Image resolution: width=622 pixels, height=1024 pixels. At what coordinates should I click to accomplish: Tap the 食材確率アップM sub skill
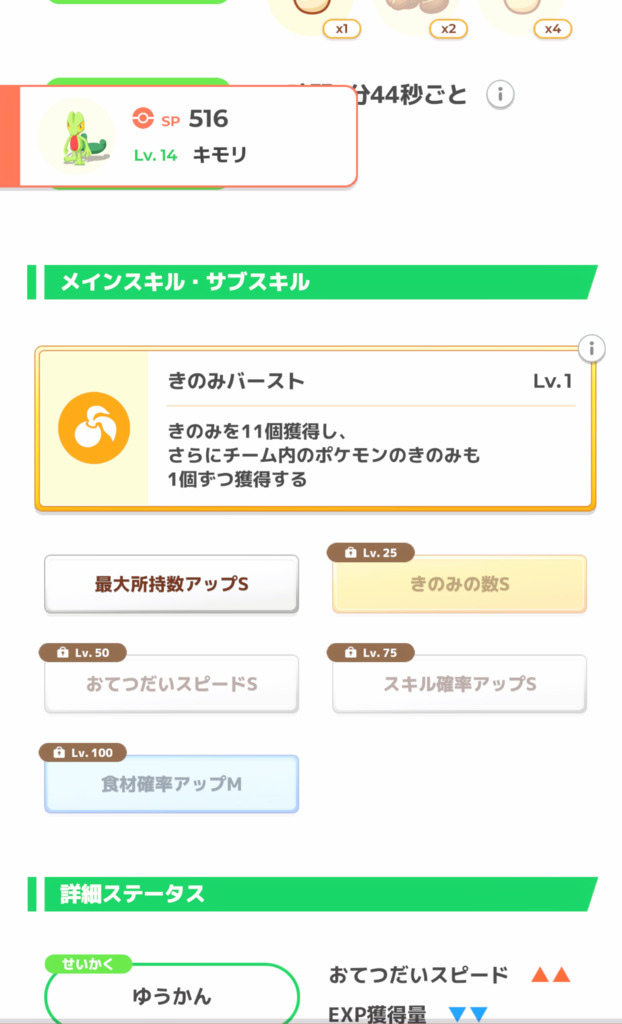(171, 784)
